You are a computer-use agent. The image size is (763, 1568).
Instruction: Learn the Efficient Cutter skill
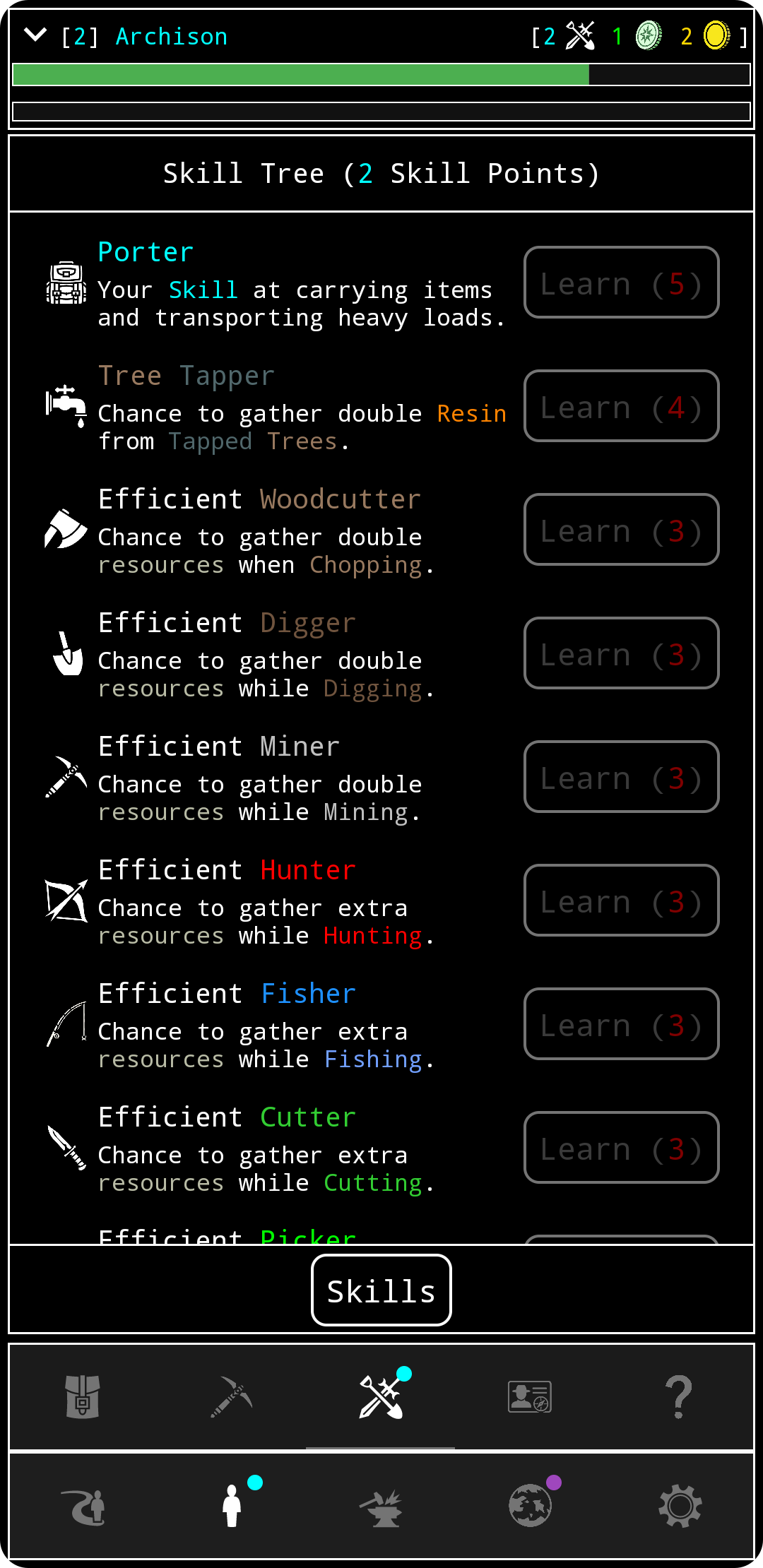coord(621,1148)
